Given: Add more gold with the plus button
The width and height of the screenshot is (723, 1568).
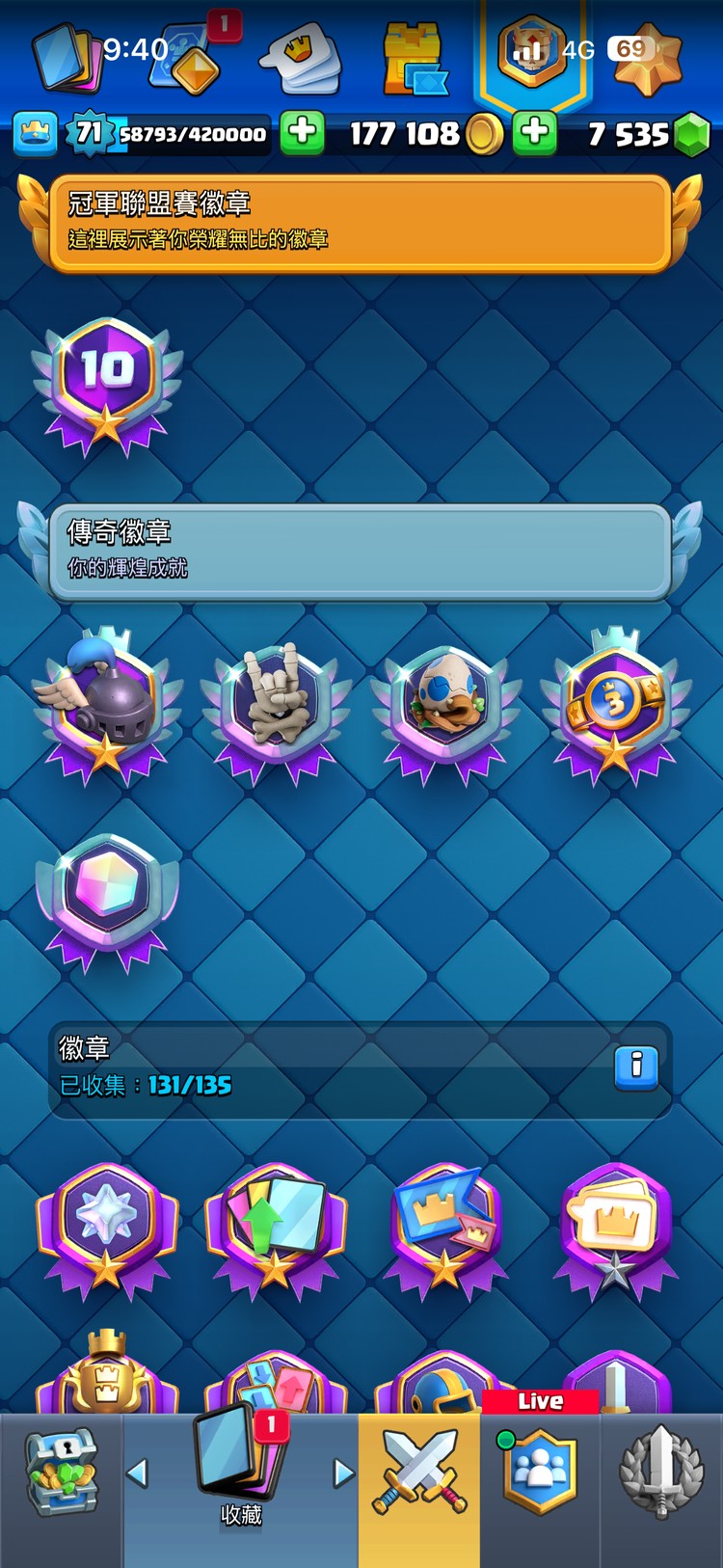Looking at the screenshot, I should point(302,132).
